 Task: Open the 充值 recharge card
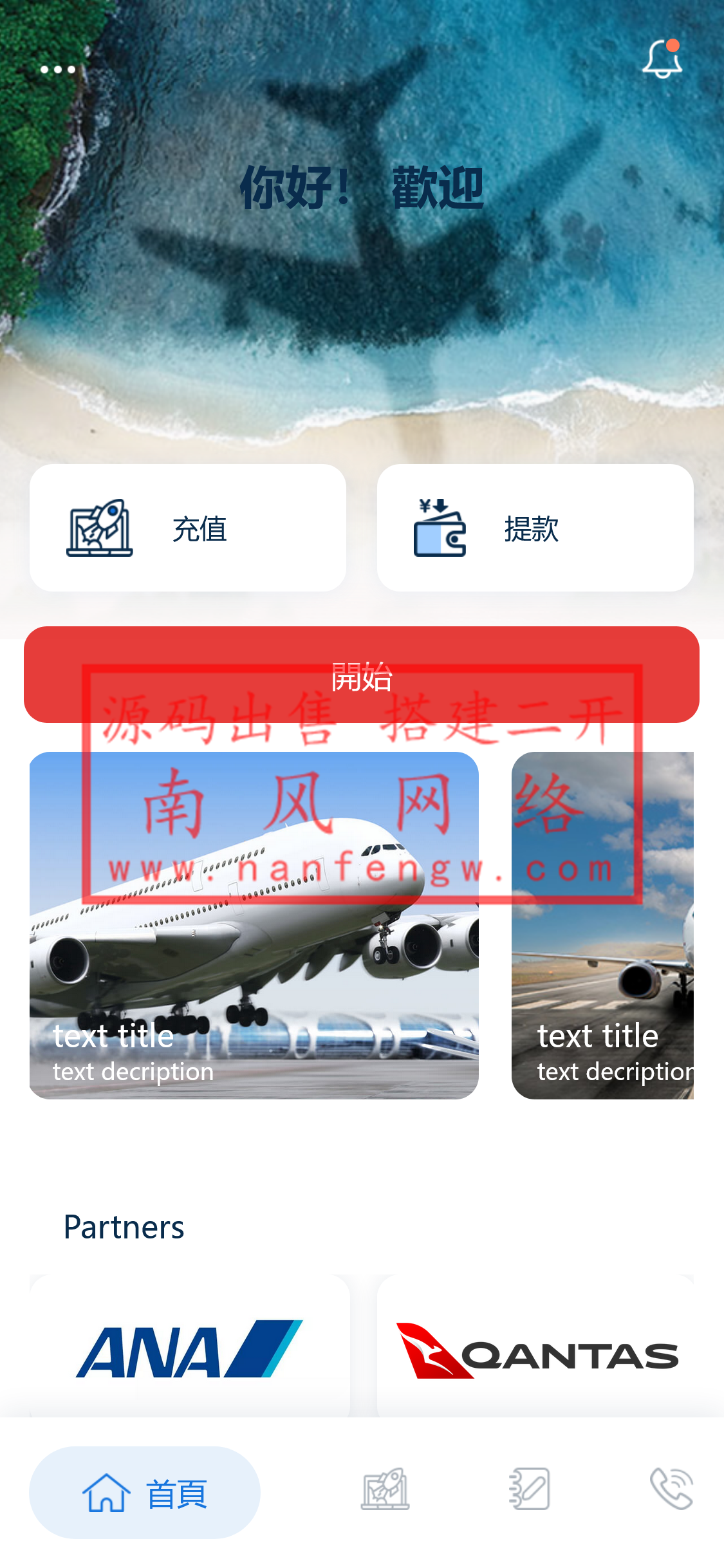pyautogui.click(x=188, y=528)
